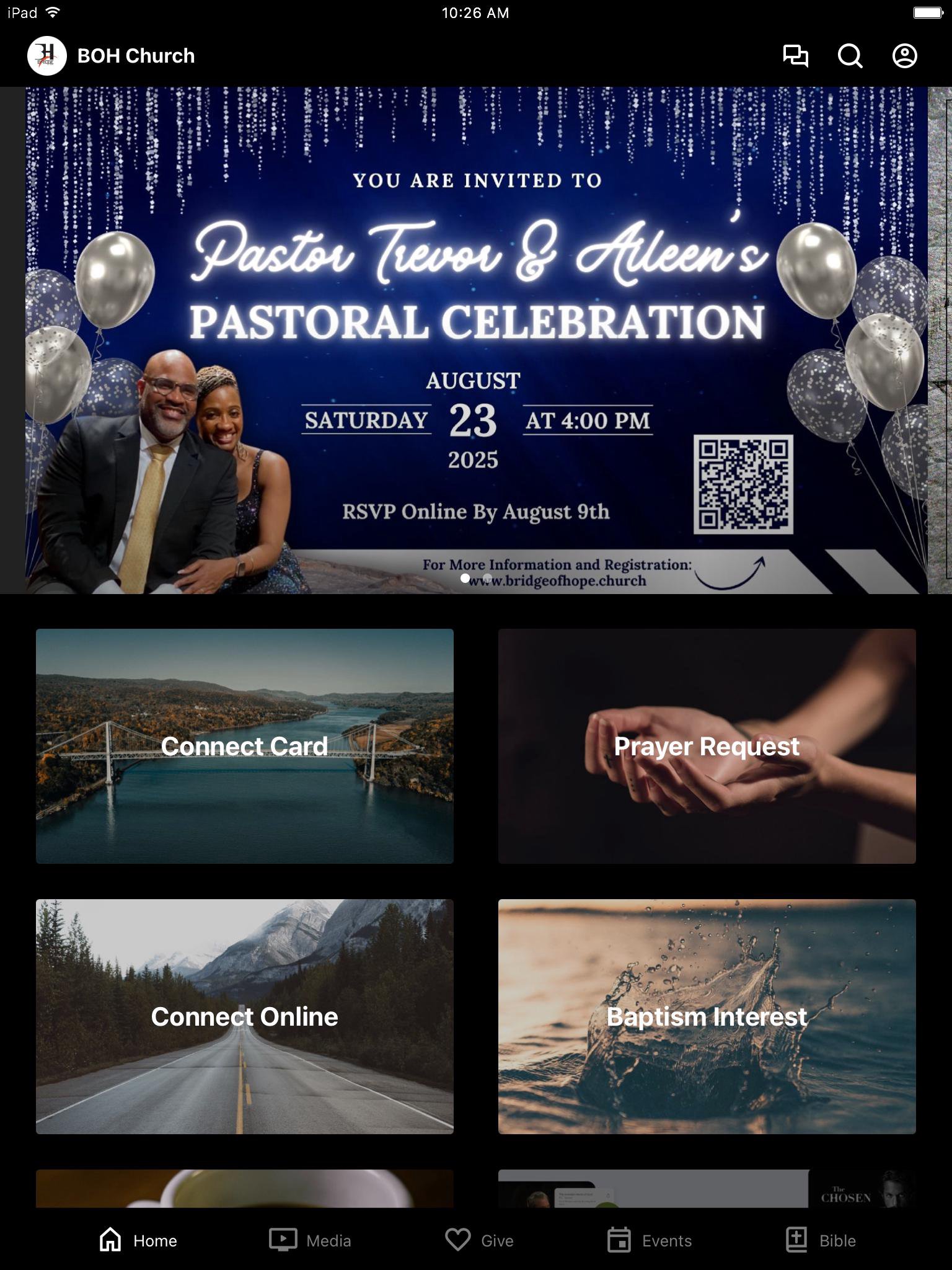
Task: Select the second banner page indicator dot
Action: (x=487, y=578)
